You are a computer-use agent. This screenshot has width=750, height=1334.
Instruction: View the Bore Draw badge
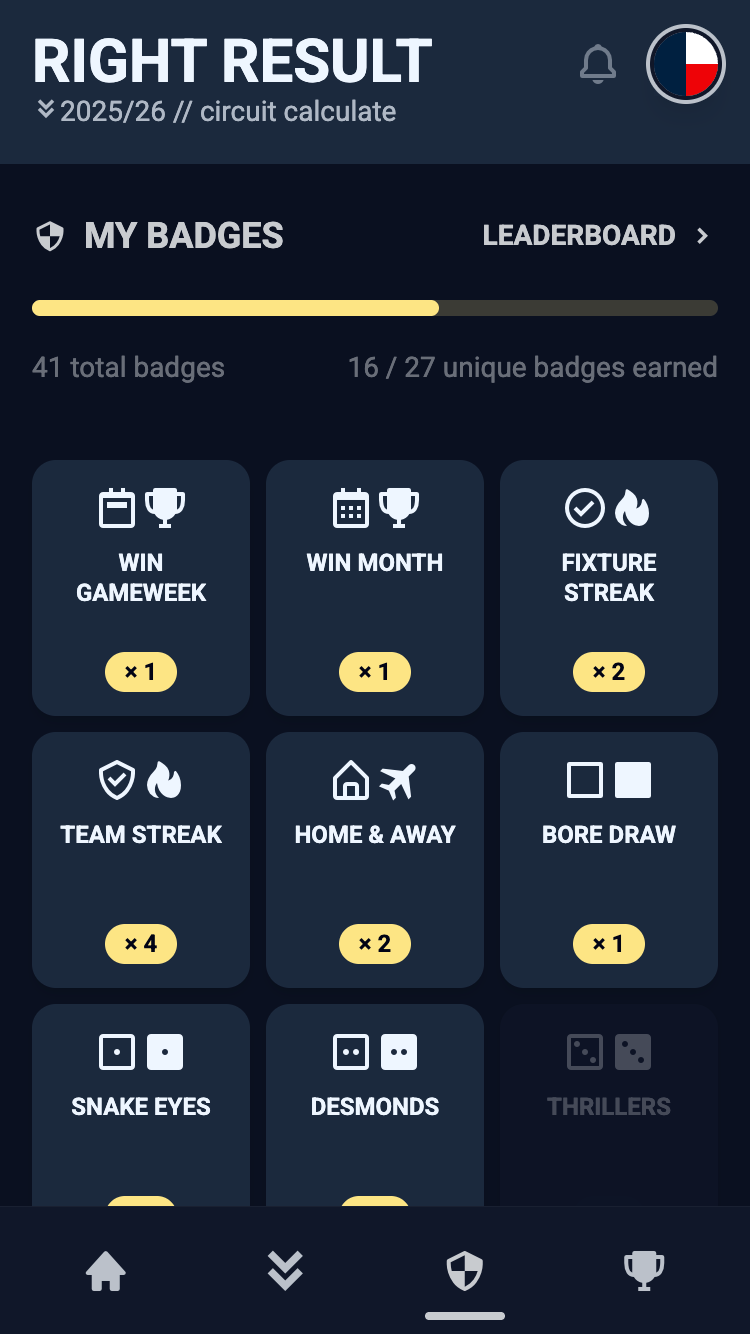pos(609,860)
